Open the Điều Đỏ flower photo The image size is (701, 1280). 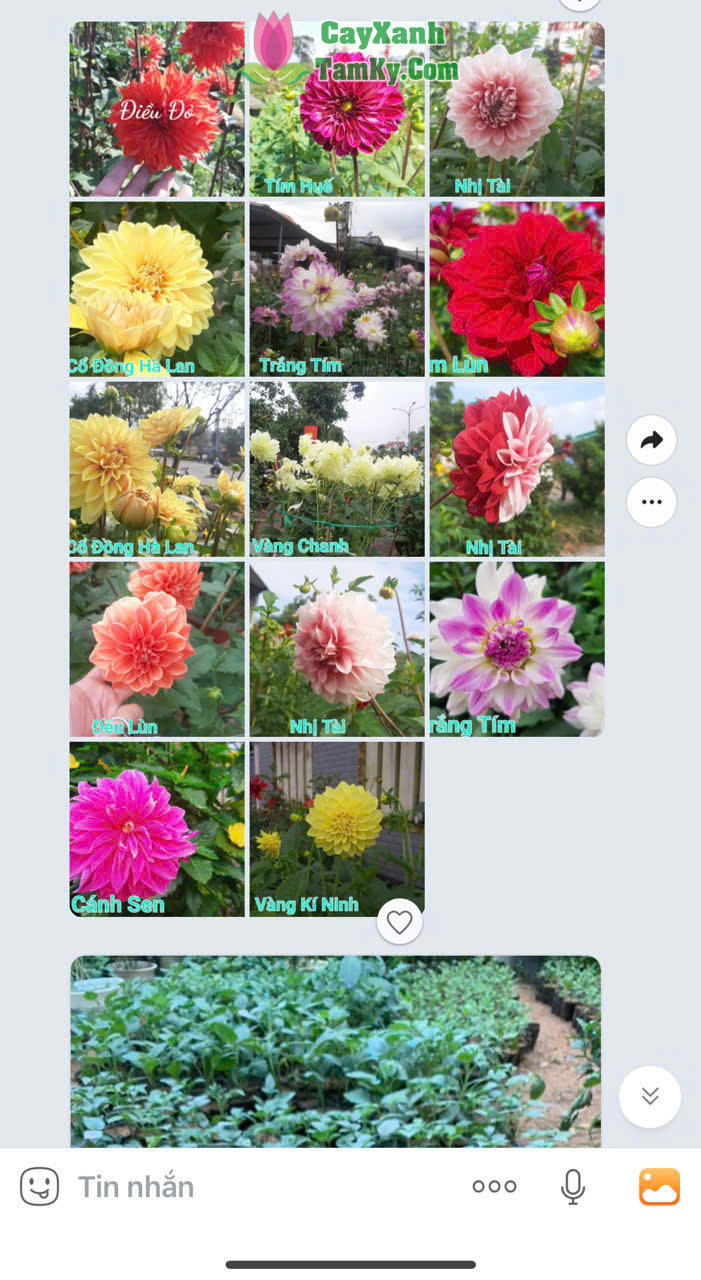156,109
